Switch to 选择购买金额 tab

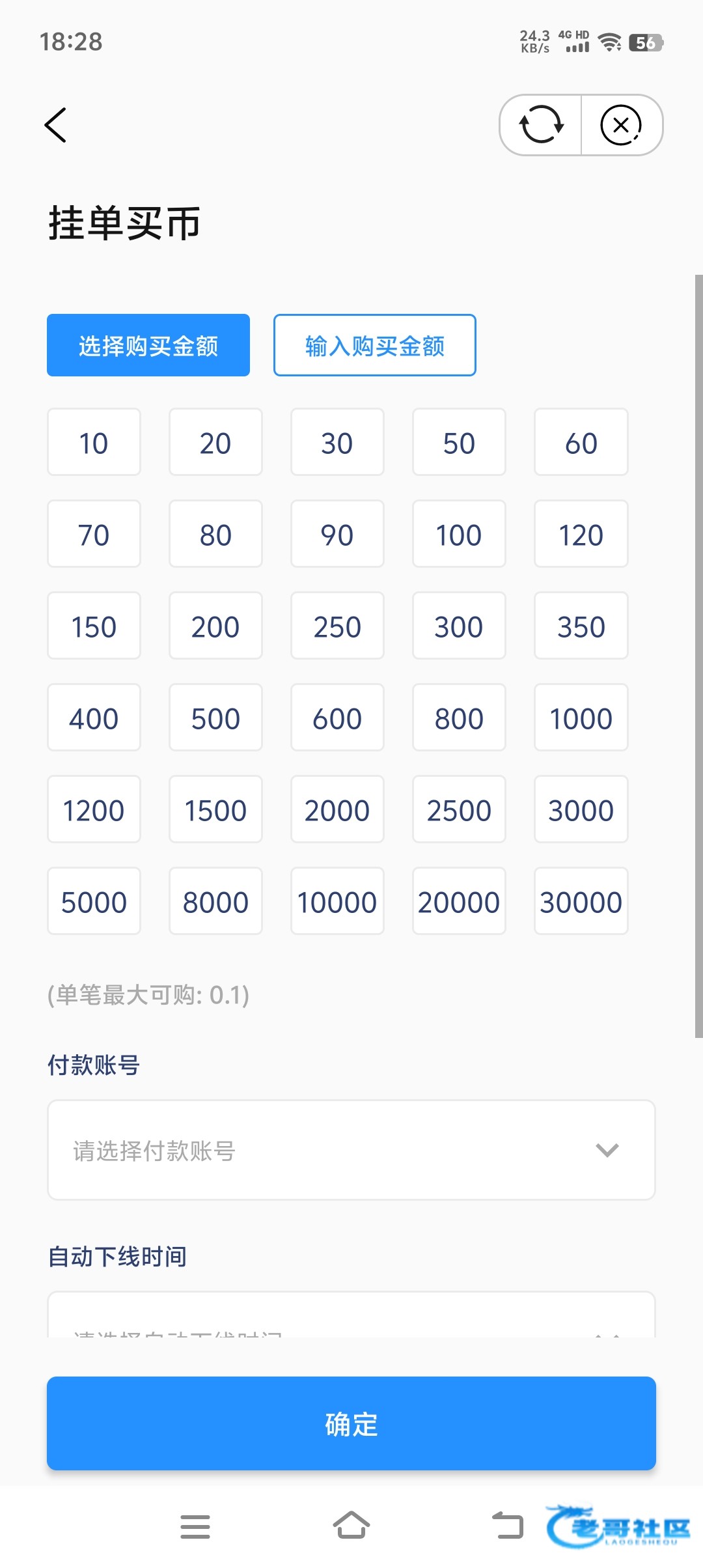(148, 345)
